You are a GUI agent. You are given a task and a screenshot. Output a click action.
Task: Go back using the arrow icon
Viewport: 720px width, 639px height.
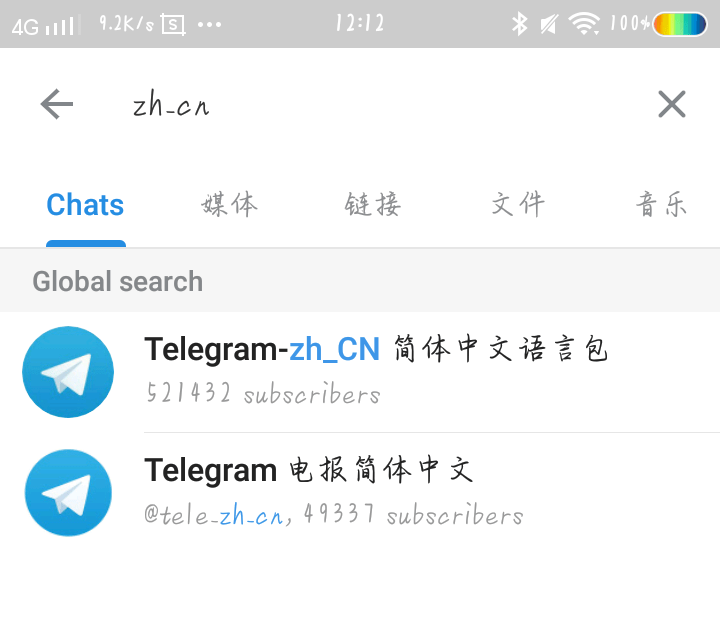click(57, 104)
